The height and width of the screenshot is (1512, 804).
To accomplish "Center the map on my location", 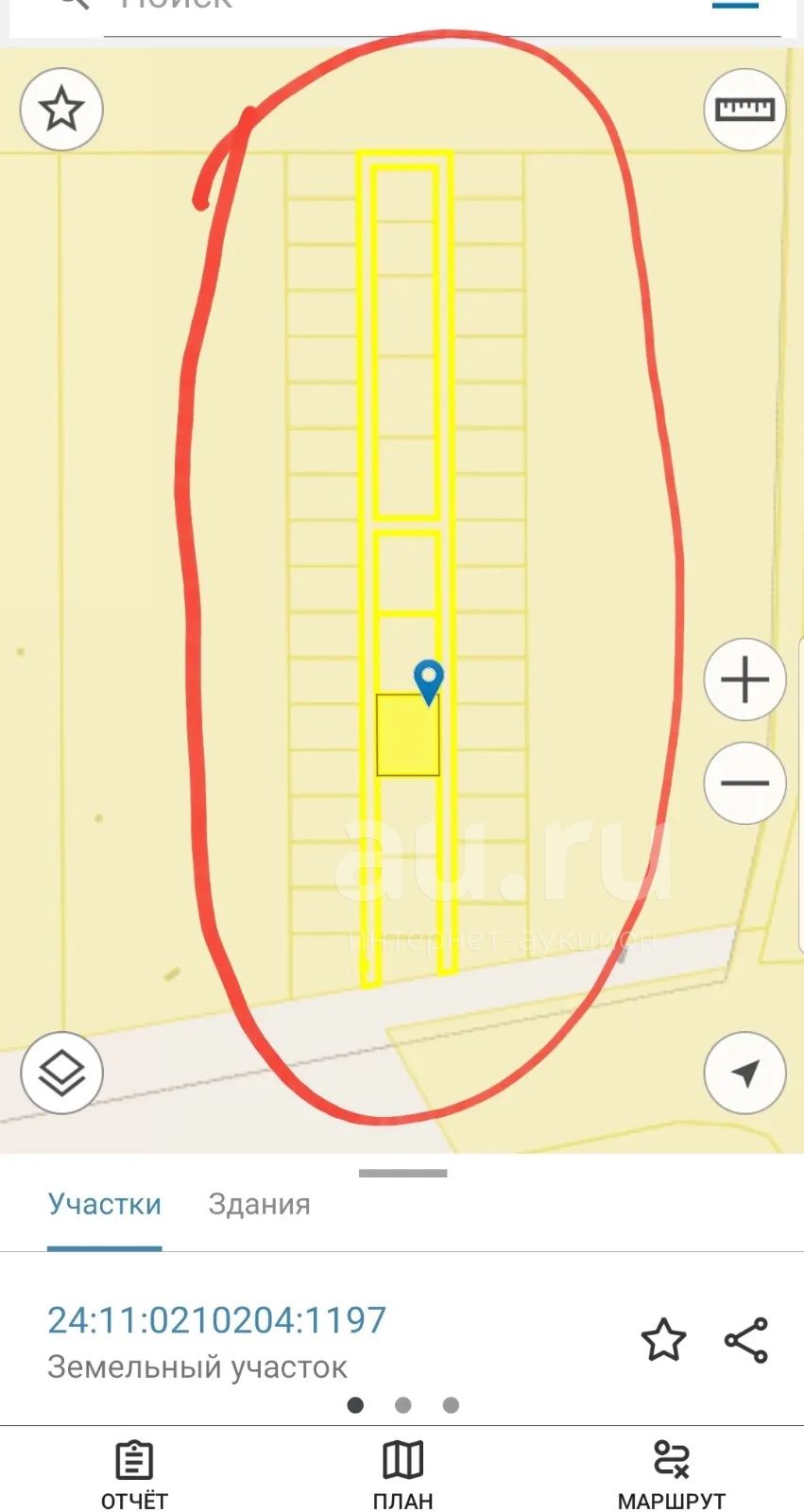I will tap(744, 1074).
